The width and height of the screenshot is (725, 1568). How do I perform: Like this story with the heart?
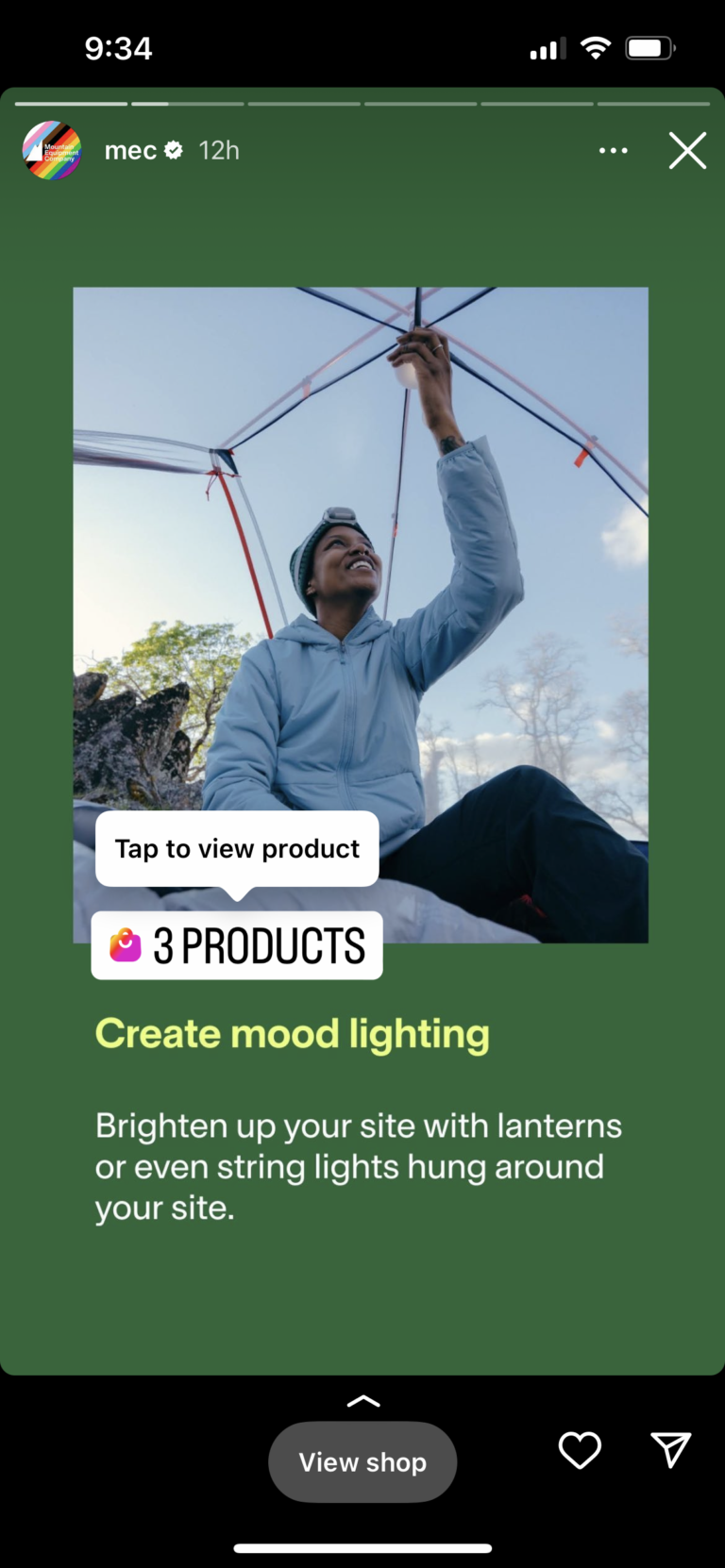click(580, 1450)
